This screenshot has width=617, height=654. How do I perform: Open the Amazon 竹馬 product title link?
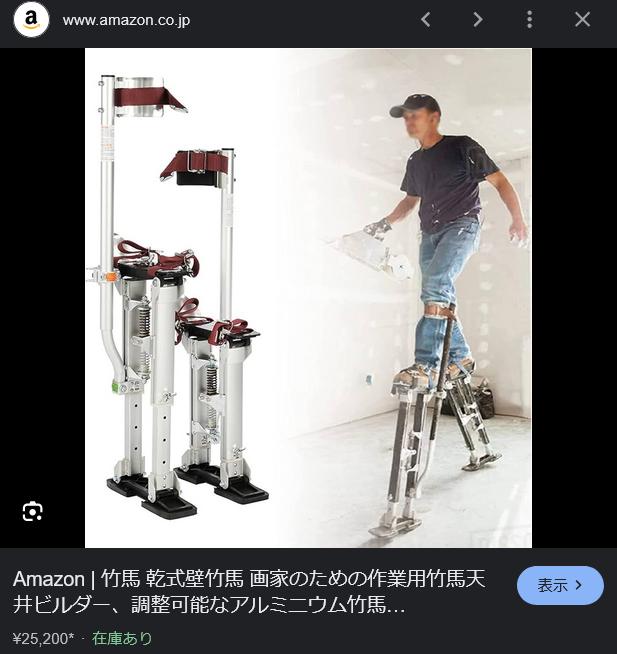click(250, 592)
